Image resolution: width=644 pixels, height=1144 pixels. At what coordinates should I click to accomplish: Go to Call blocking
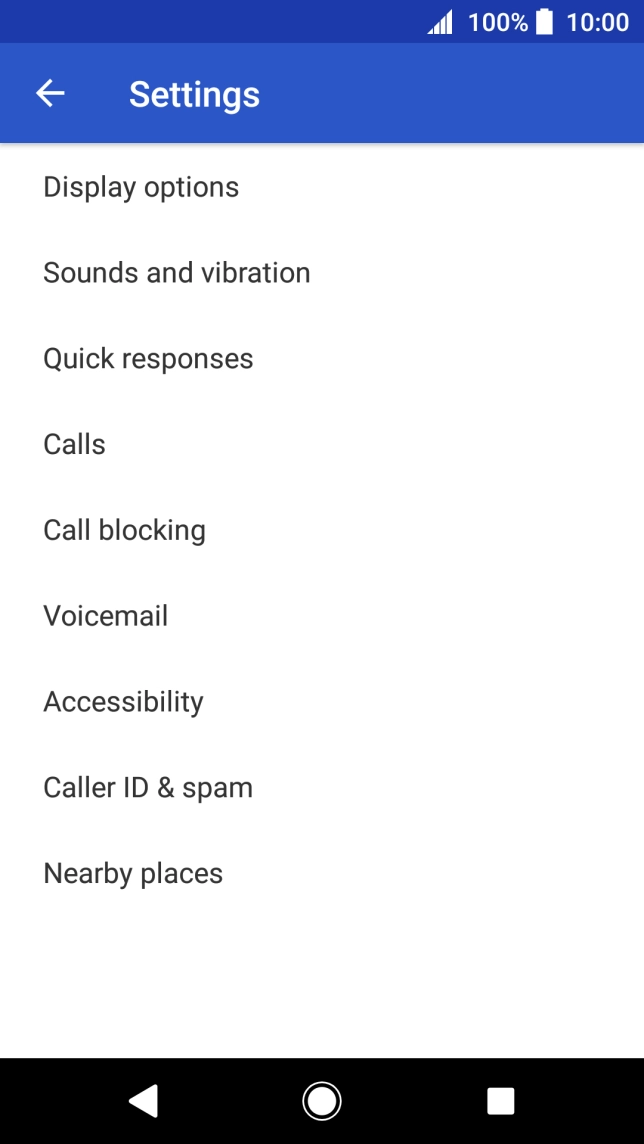pyautogui.click(x=322, y=530)
